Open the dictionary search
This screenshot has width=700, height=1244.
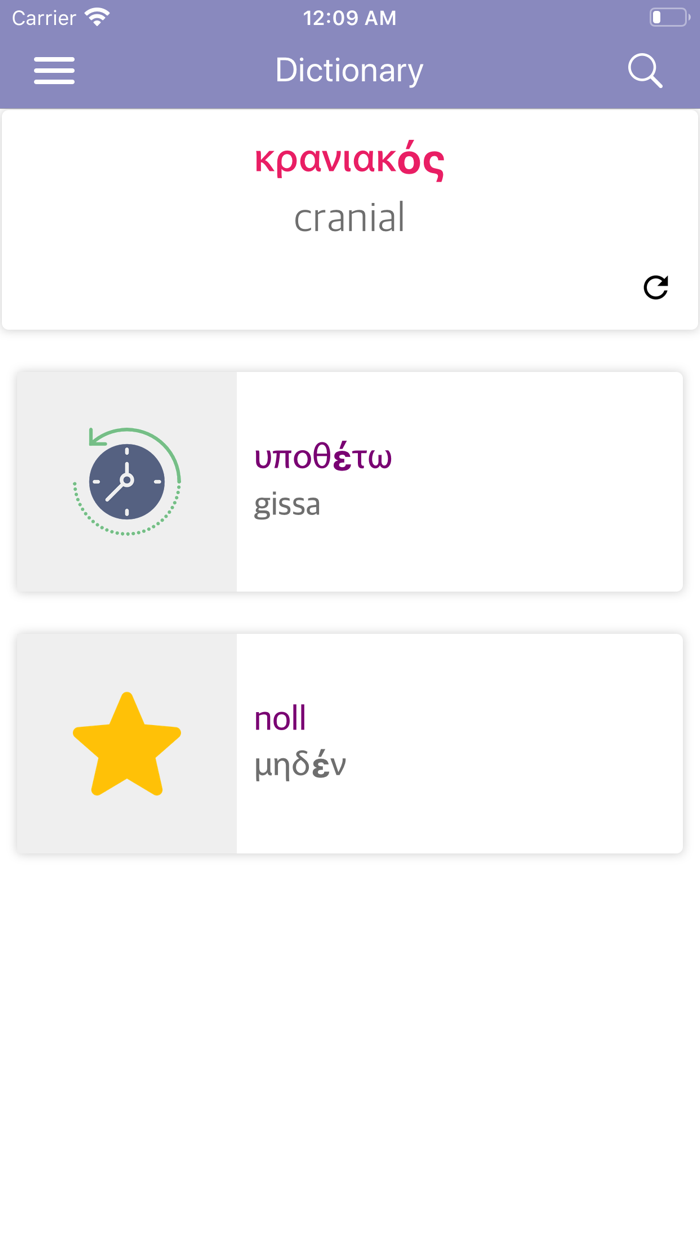pyautogui.click(x=645, y=70)
